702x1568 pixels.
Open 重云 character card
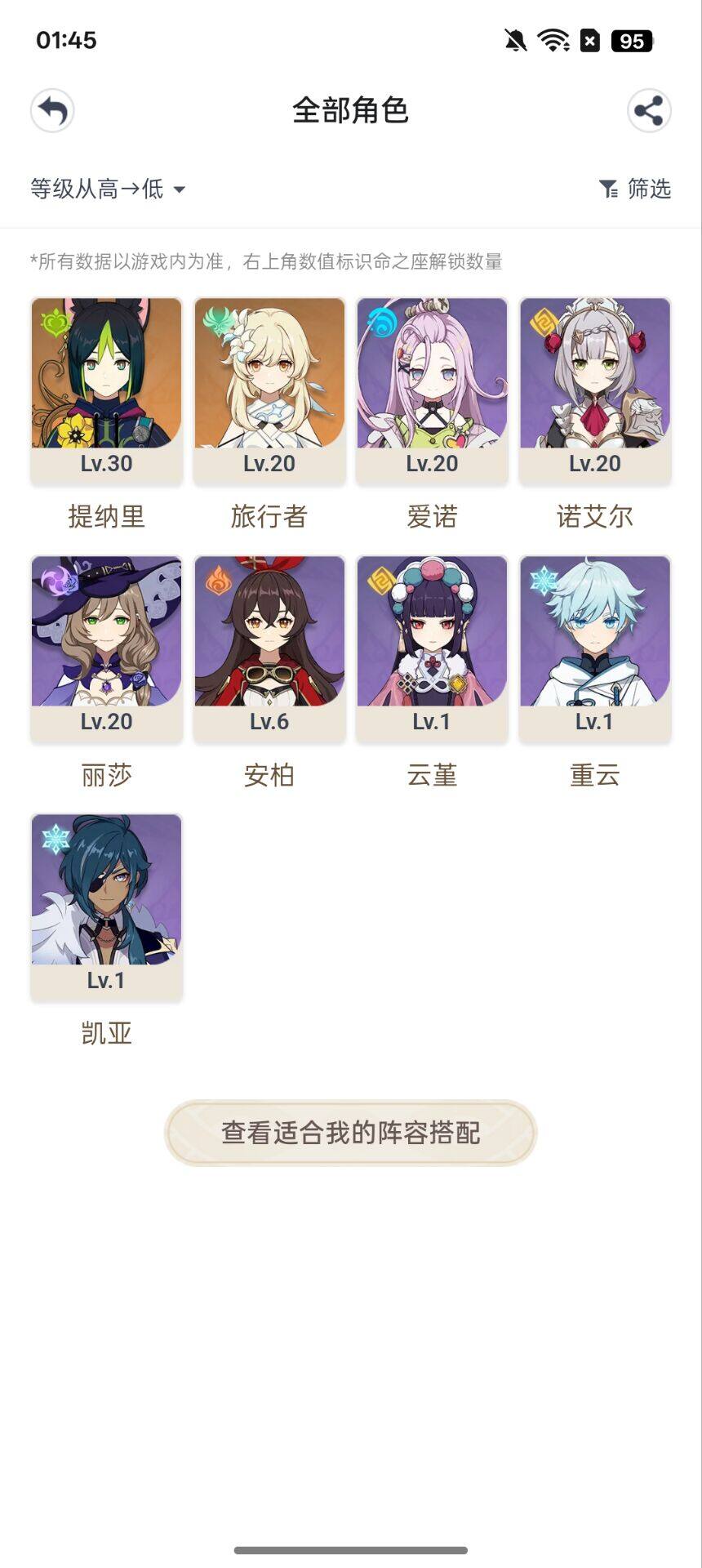(x=595, y=648)
